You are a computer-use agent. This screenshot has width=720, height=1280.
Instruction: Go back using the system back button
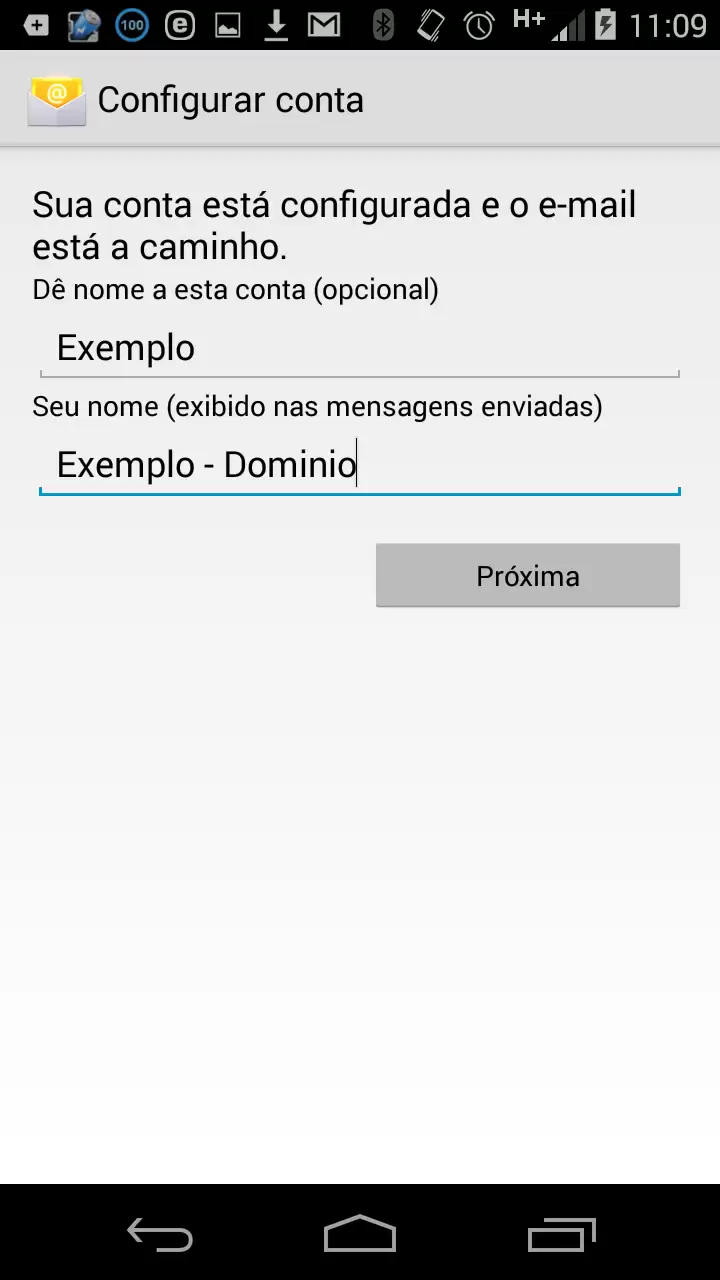pyautogui.click(x=160, y=1234)
